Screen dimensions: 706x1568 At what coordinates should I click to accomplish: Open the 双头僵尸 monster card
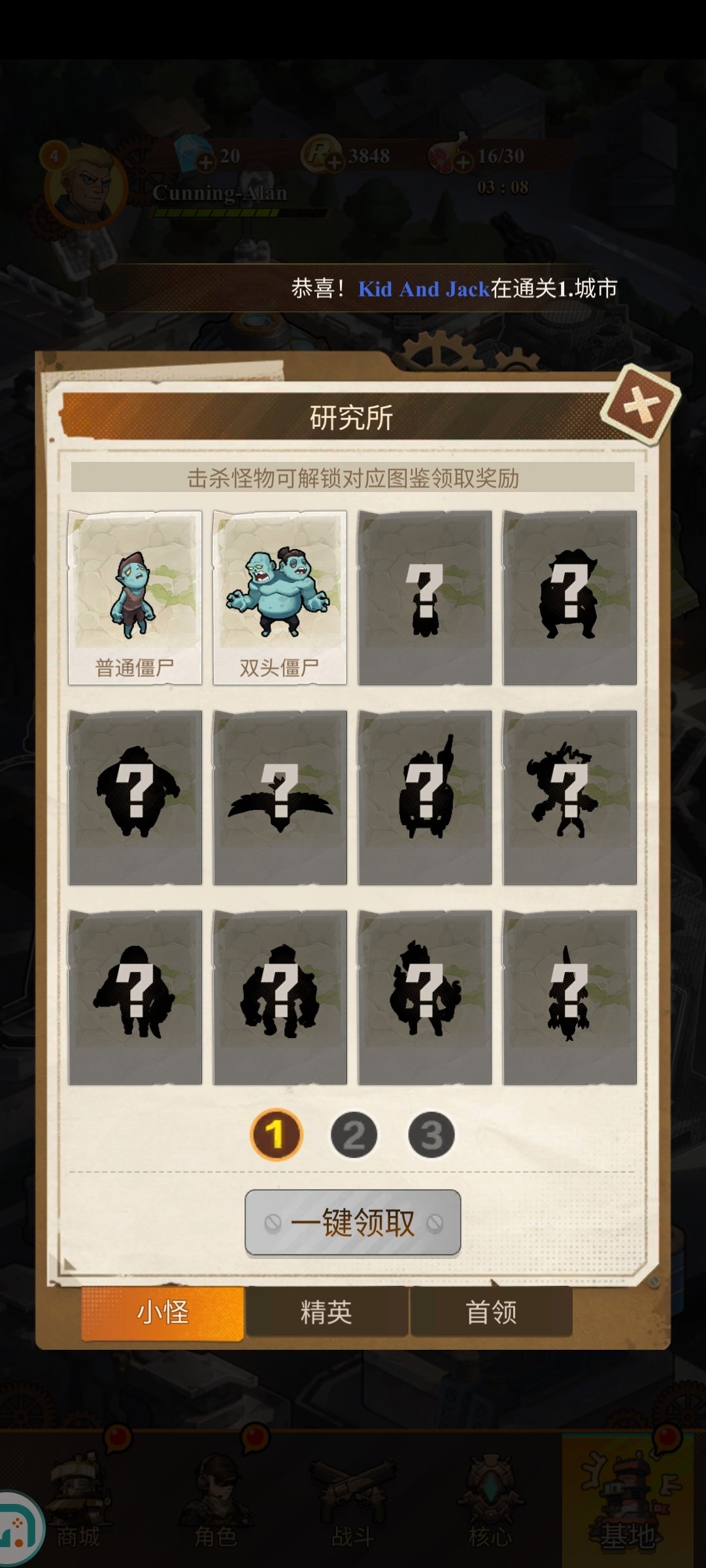pyautogui.click(x=280, y=597)
